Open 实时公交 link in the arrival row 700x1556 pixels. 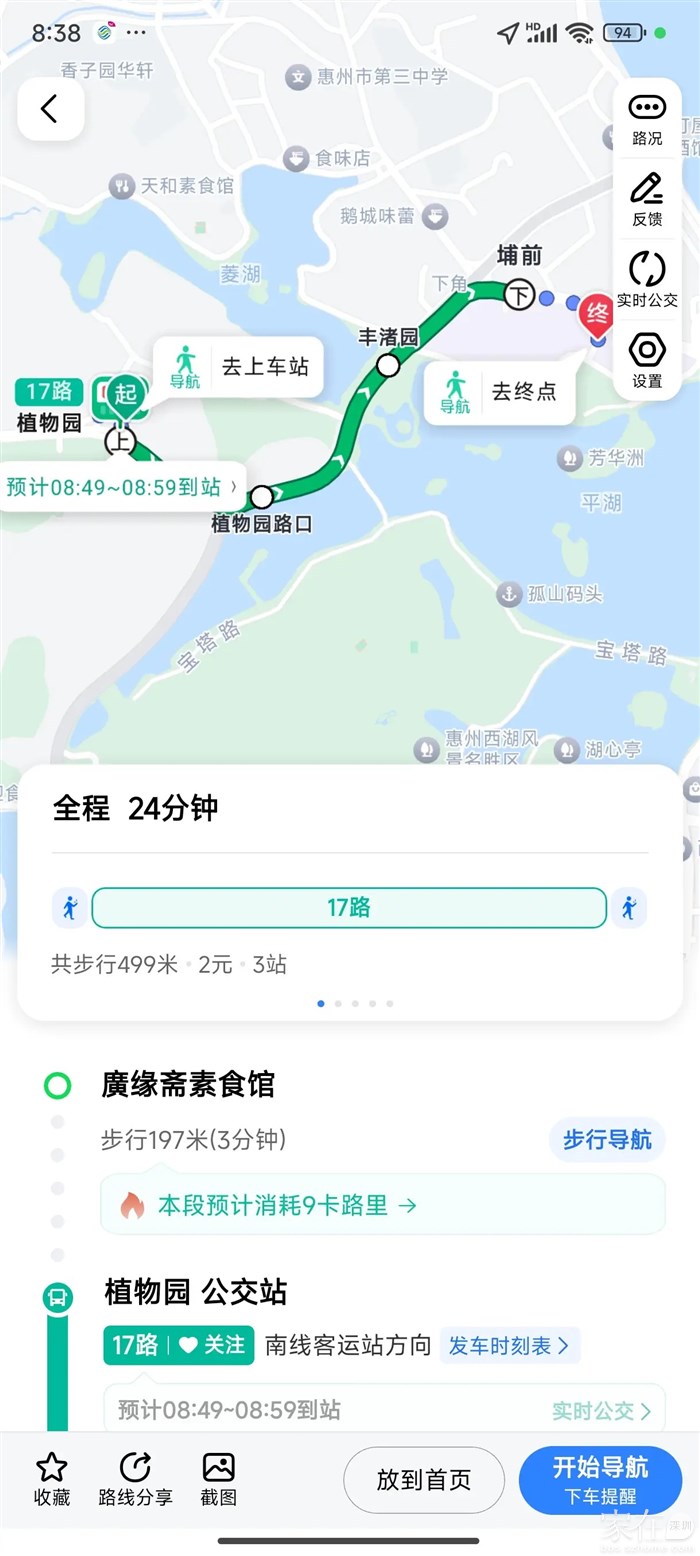pos(601,1410)
